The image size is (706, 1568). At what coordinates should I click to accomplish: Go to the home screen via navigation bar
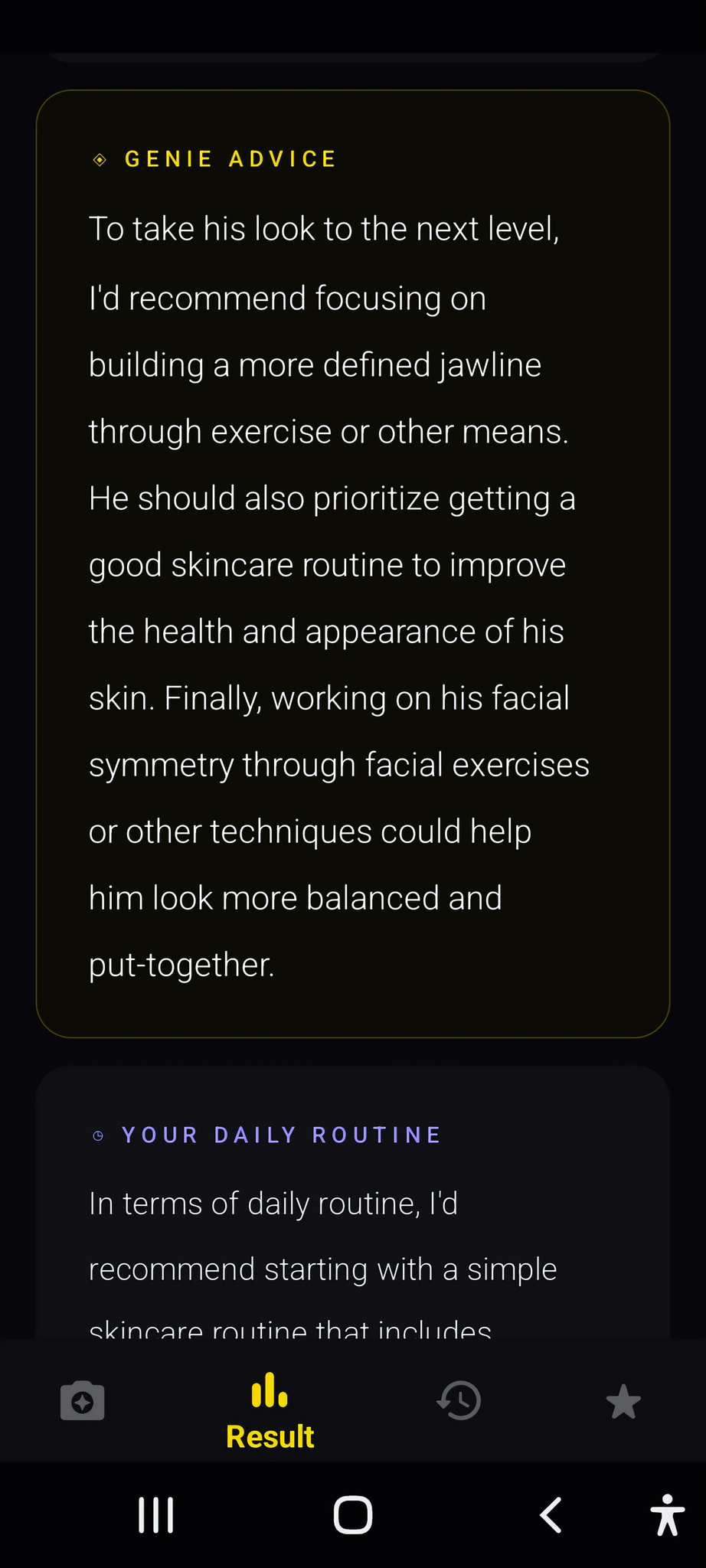353,1515
